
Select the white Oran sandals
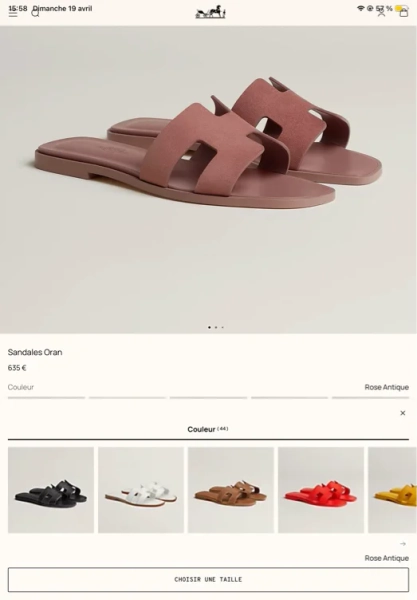(x=141, y=490)
